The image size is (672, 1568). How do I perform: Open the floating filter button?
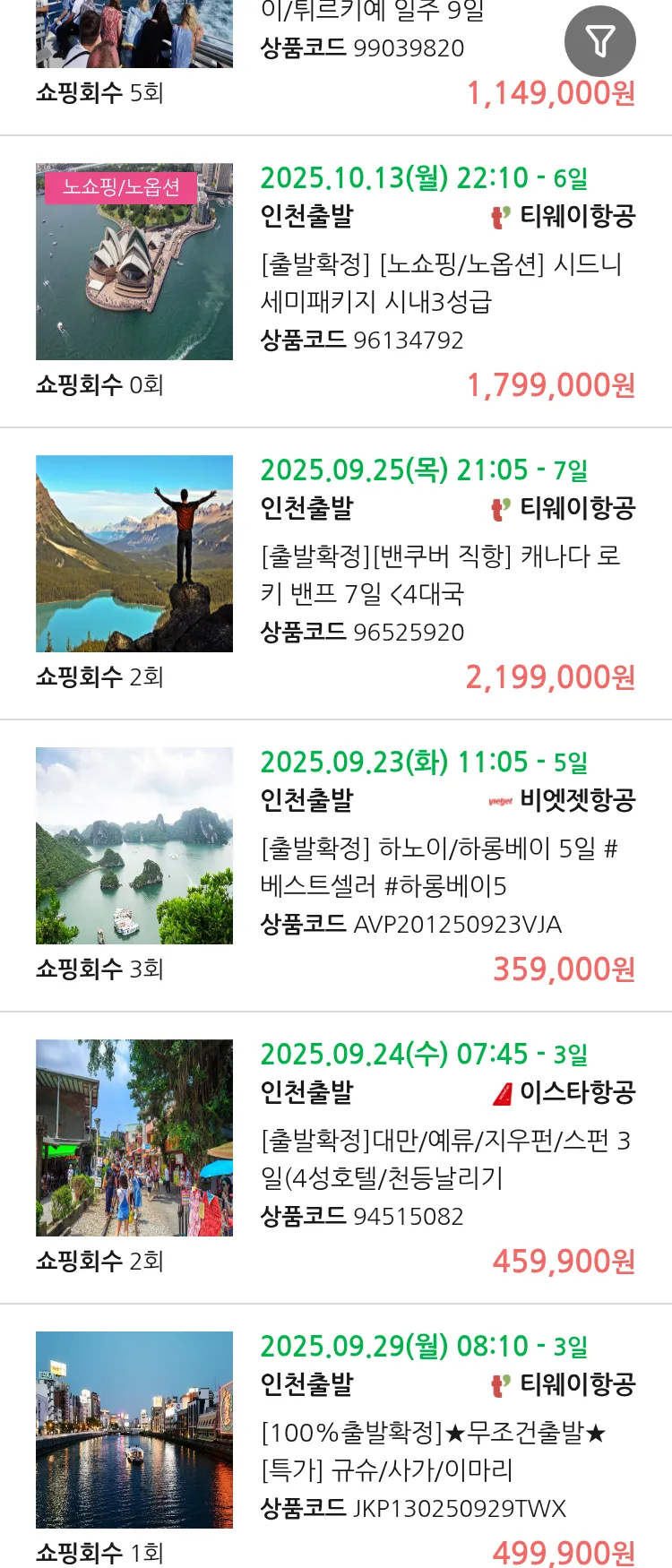pyautogui.click(x=599, y=41)
